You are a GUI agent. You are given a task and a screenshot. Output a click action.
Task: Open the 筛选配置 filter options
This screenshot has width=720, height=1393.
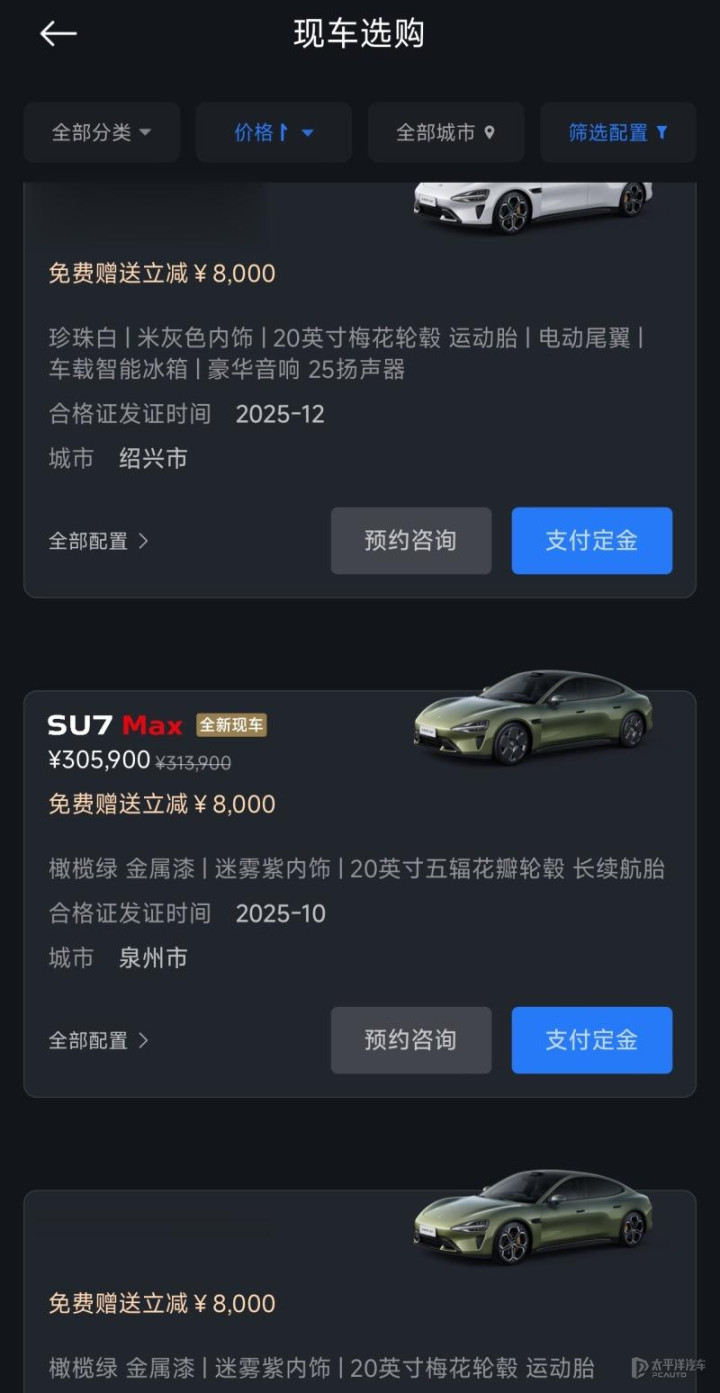[617, 132]
